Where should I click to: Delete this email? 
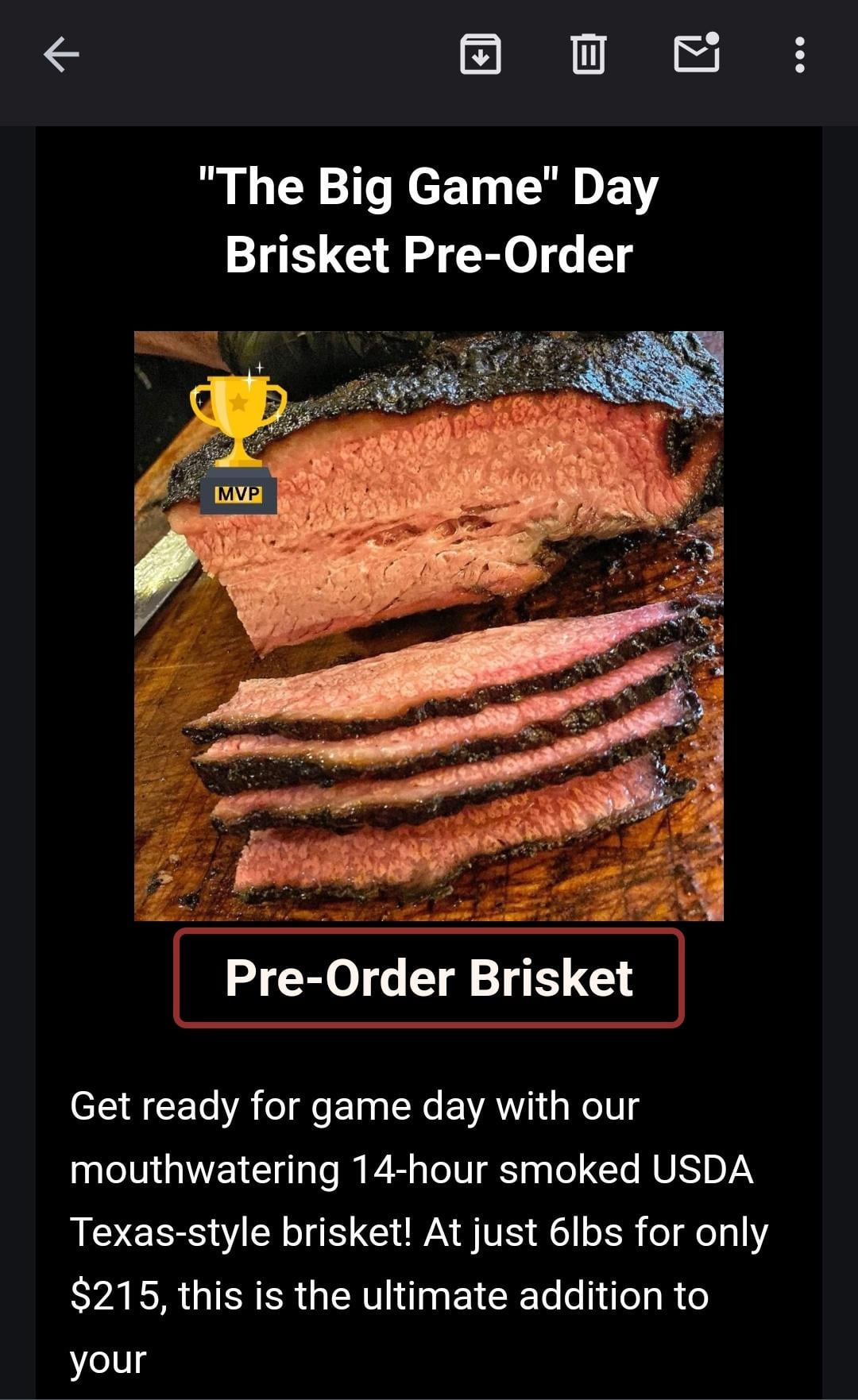point(588,55)
